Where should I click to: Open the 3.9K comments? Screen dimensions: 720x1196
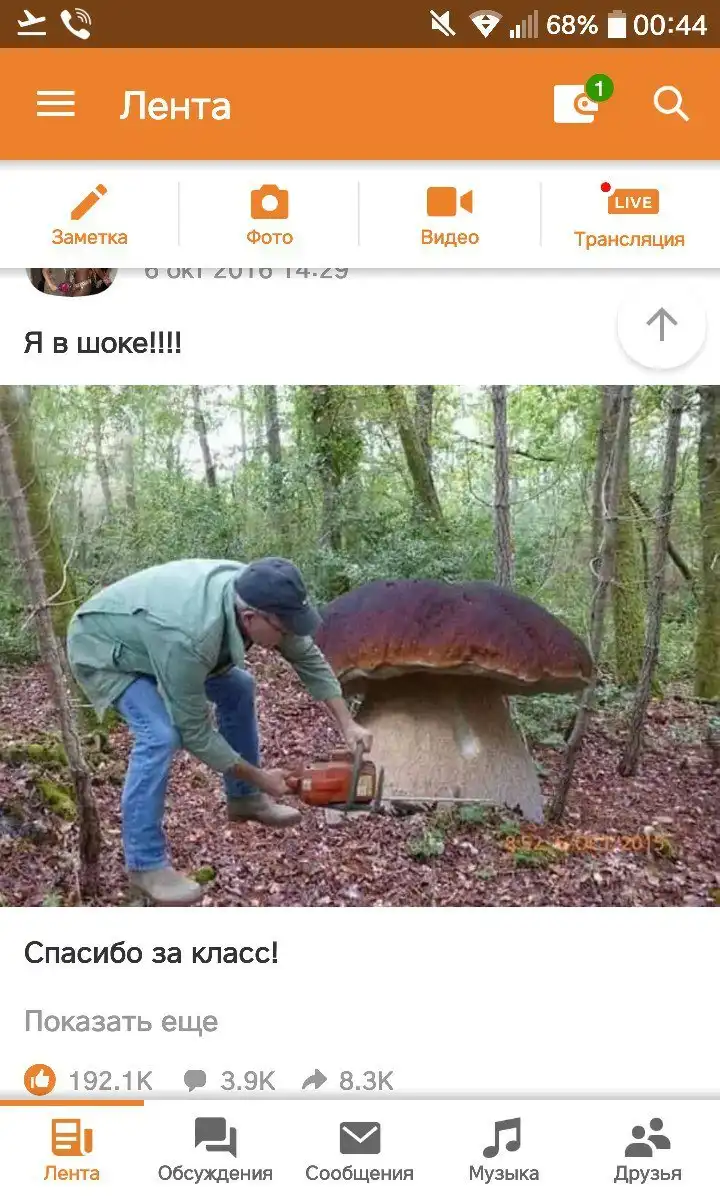(229, 1080)
